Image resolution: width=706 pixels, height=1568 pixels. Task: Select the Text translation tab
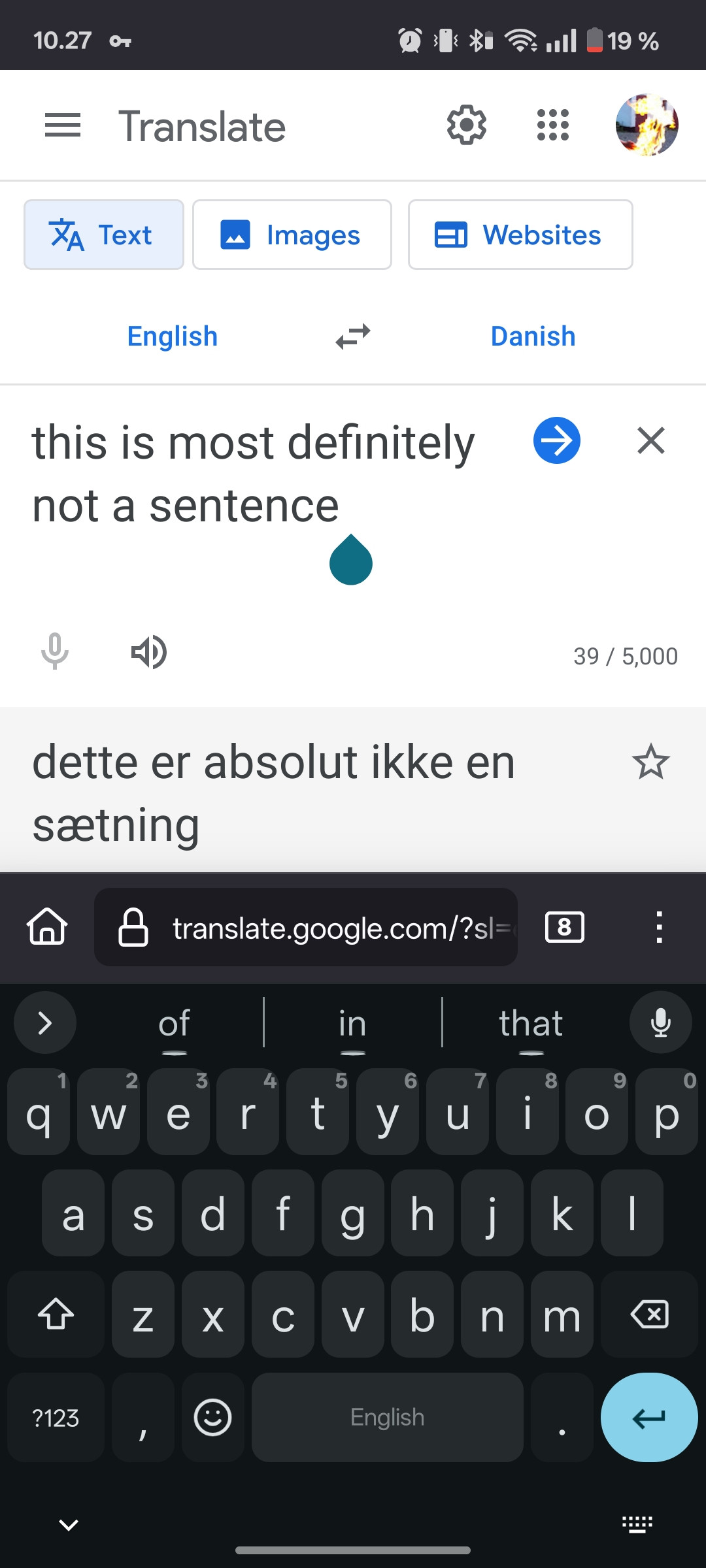[104, 235]
